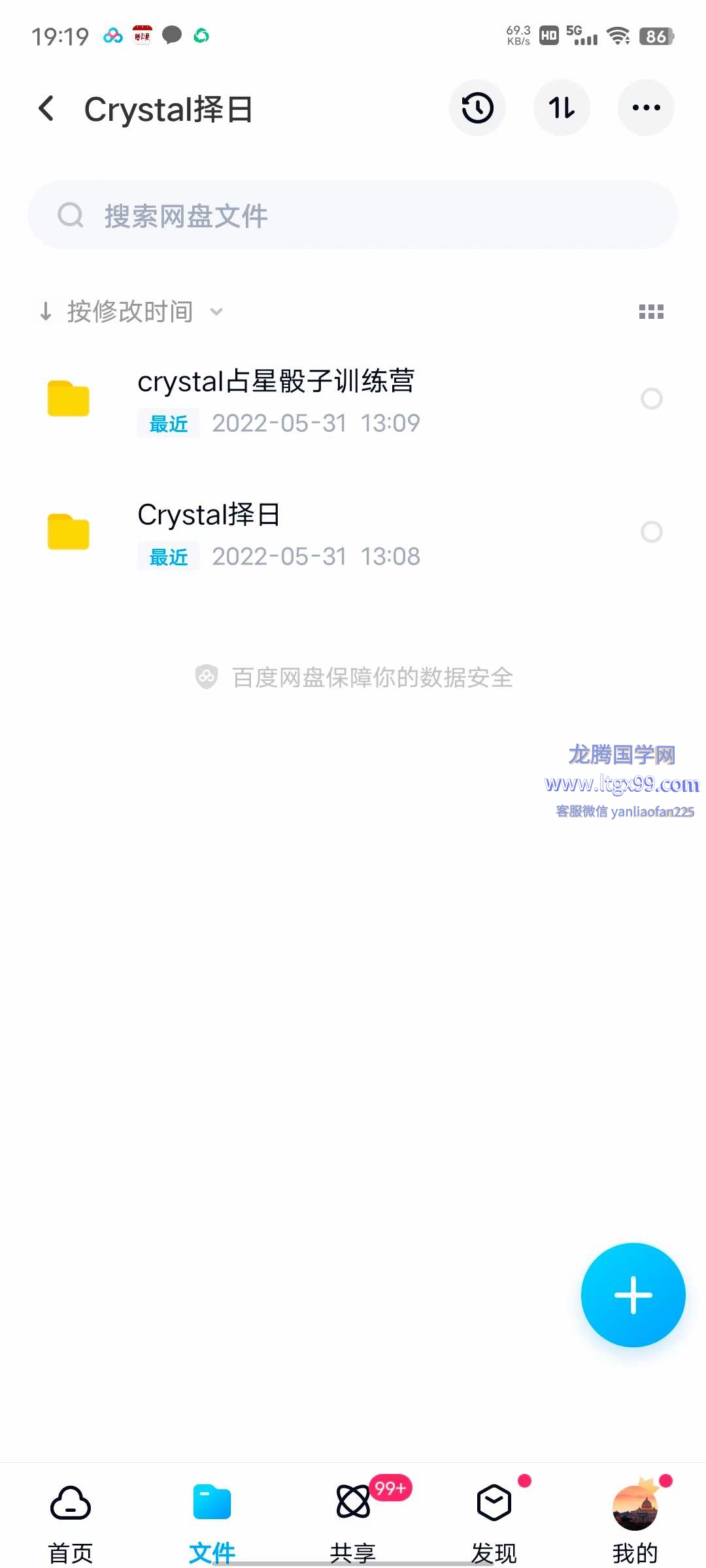Tap the 搜索网盘文件 search box
Viewport: 706px width, 1568px height.
353,215
